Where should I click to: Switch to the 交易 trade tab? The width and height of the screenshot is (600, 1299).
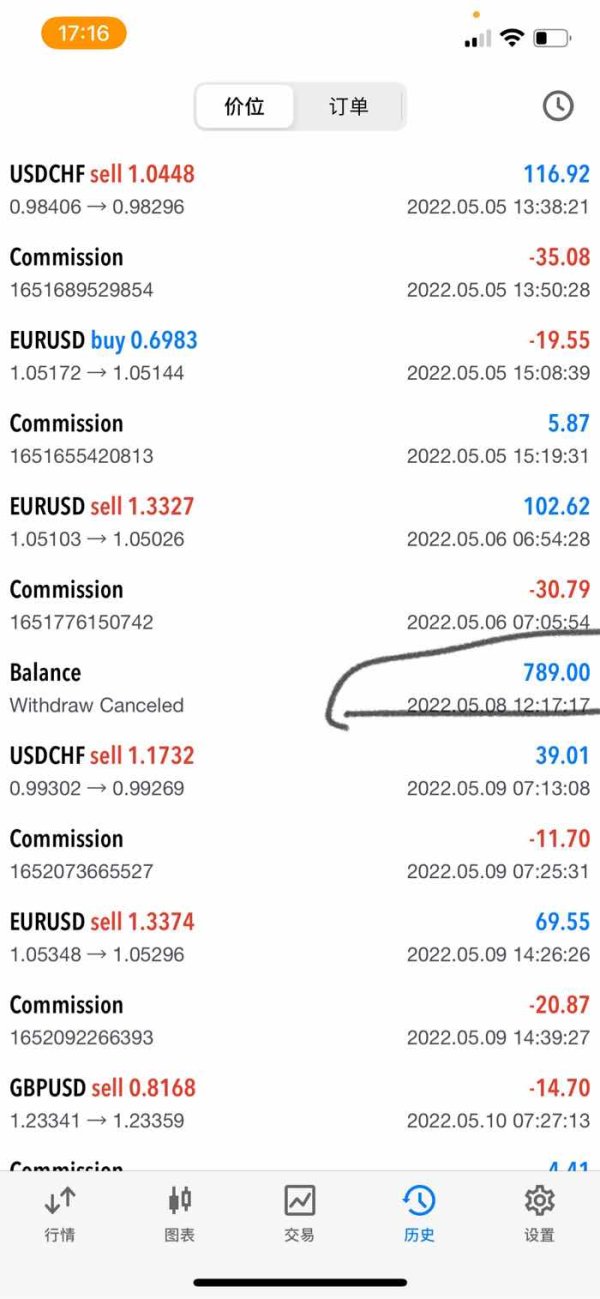tap(299, 1213)
